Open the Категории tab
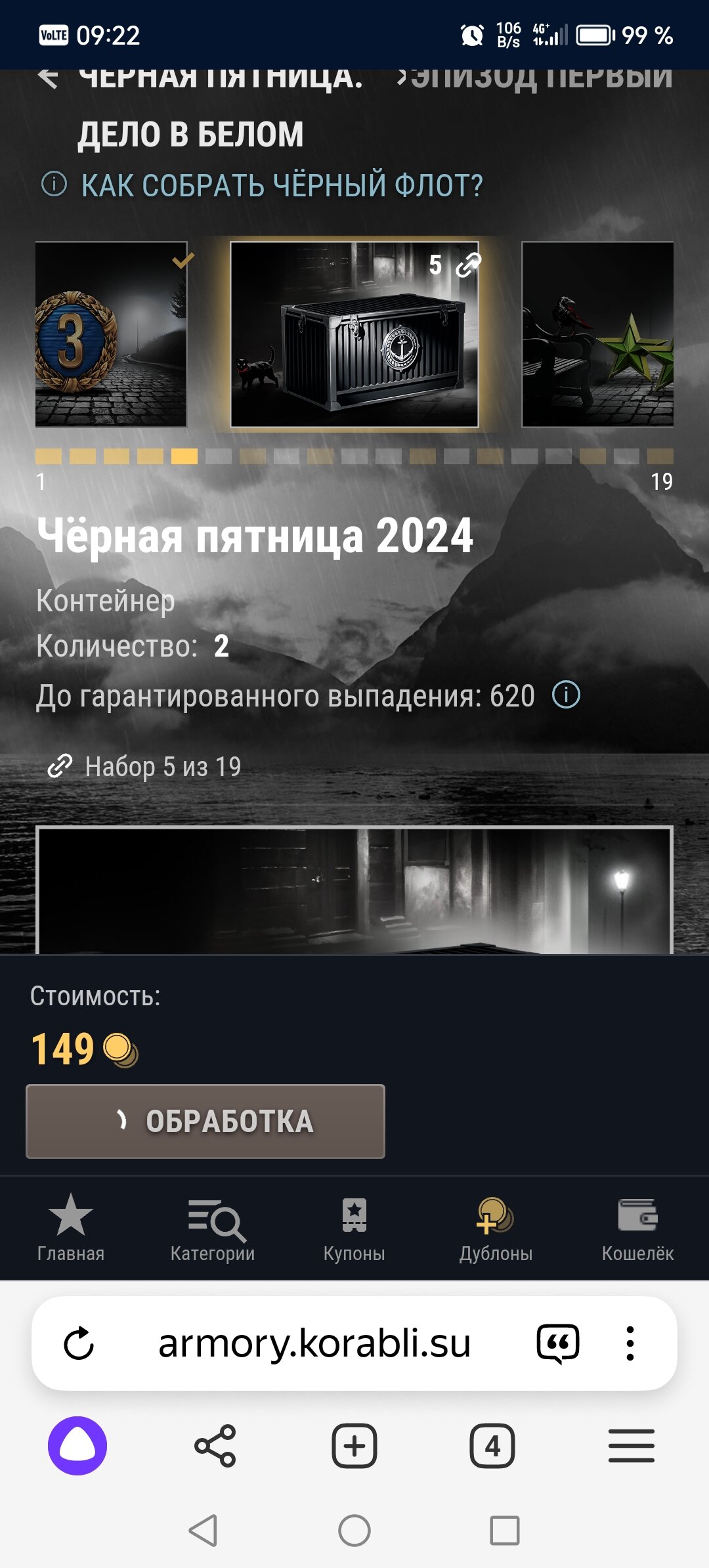The width and height of the screenshot is (709, 1568). (x=213, y=1227)
